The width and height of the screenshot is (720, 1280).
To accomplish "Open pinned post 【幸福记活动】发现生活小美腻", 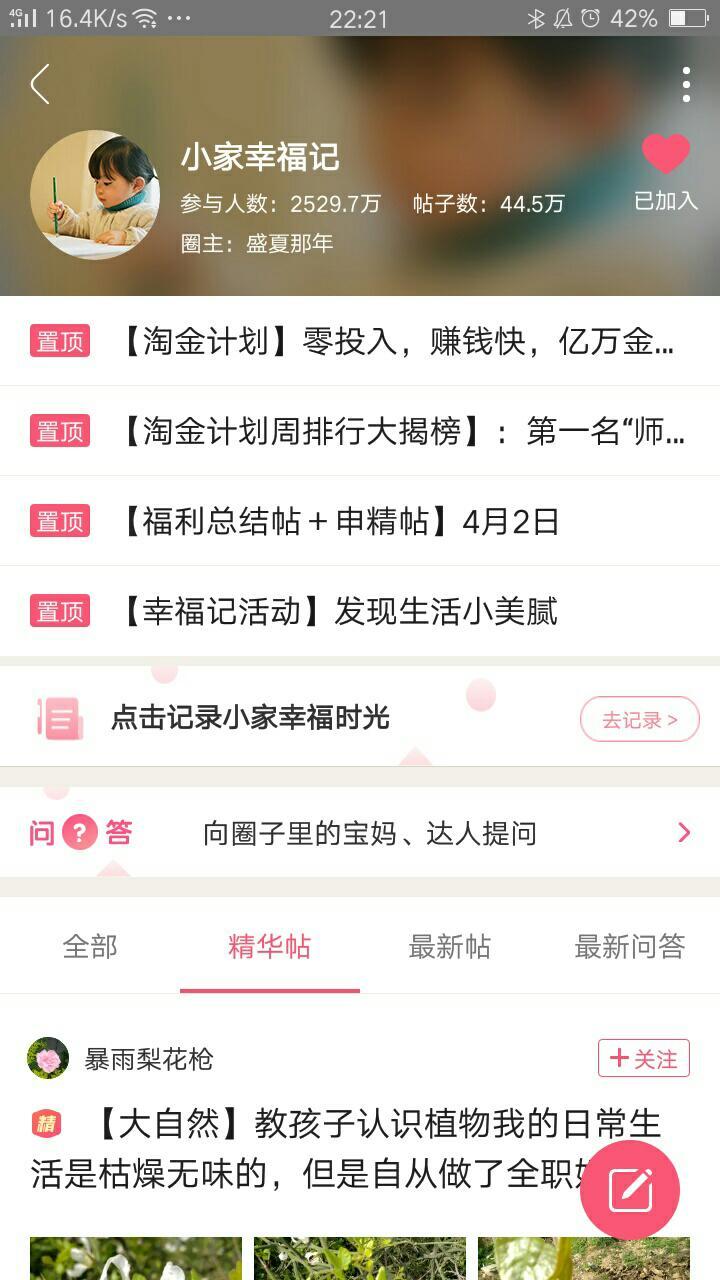I will click(x=340, y=611).
